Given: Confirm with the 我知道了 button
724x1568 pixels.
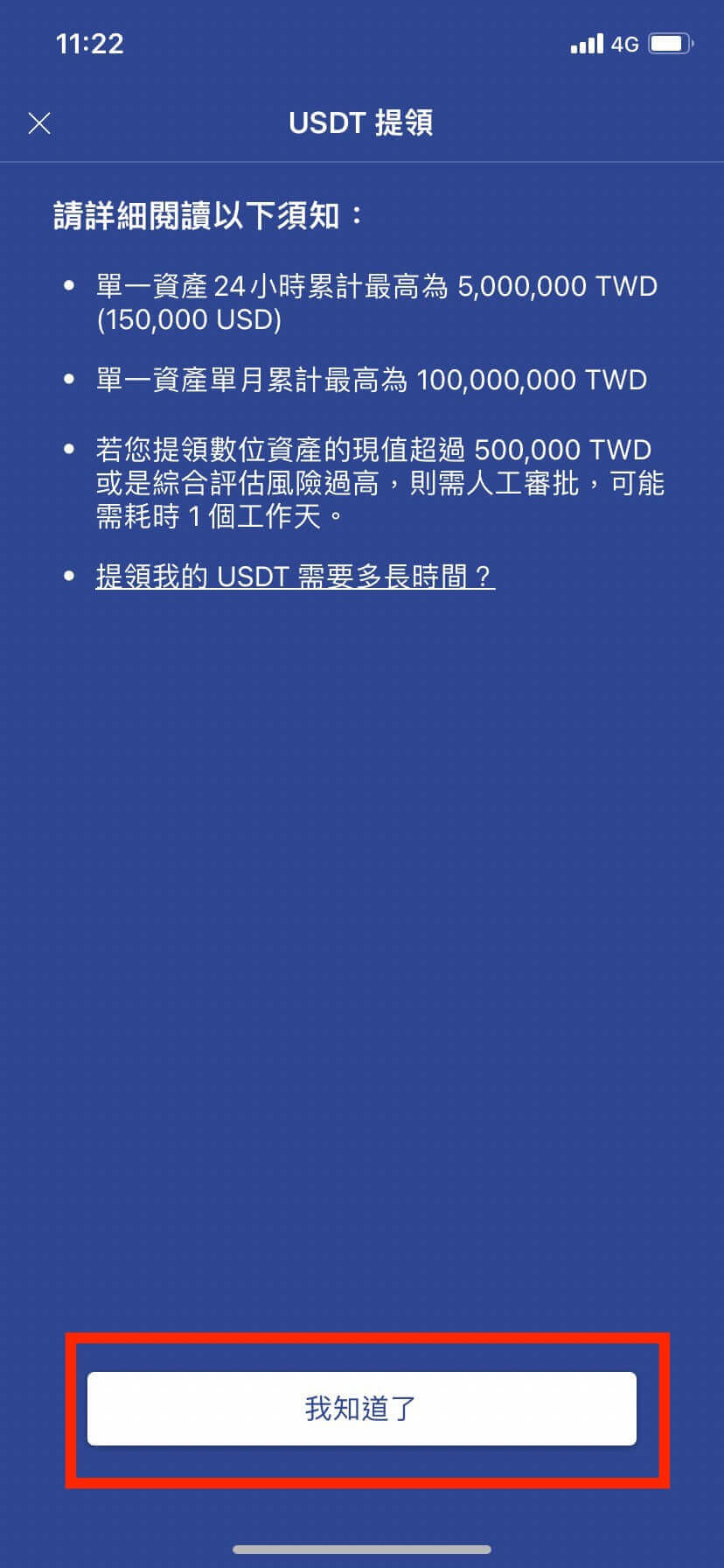Looking at the screenshot, I should click(x=361, y=1408).
